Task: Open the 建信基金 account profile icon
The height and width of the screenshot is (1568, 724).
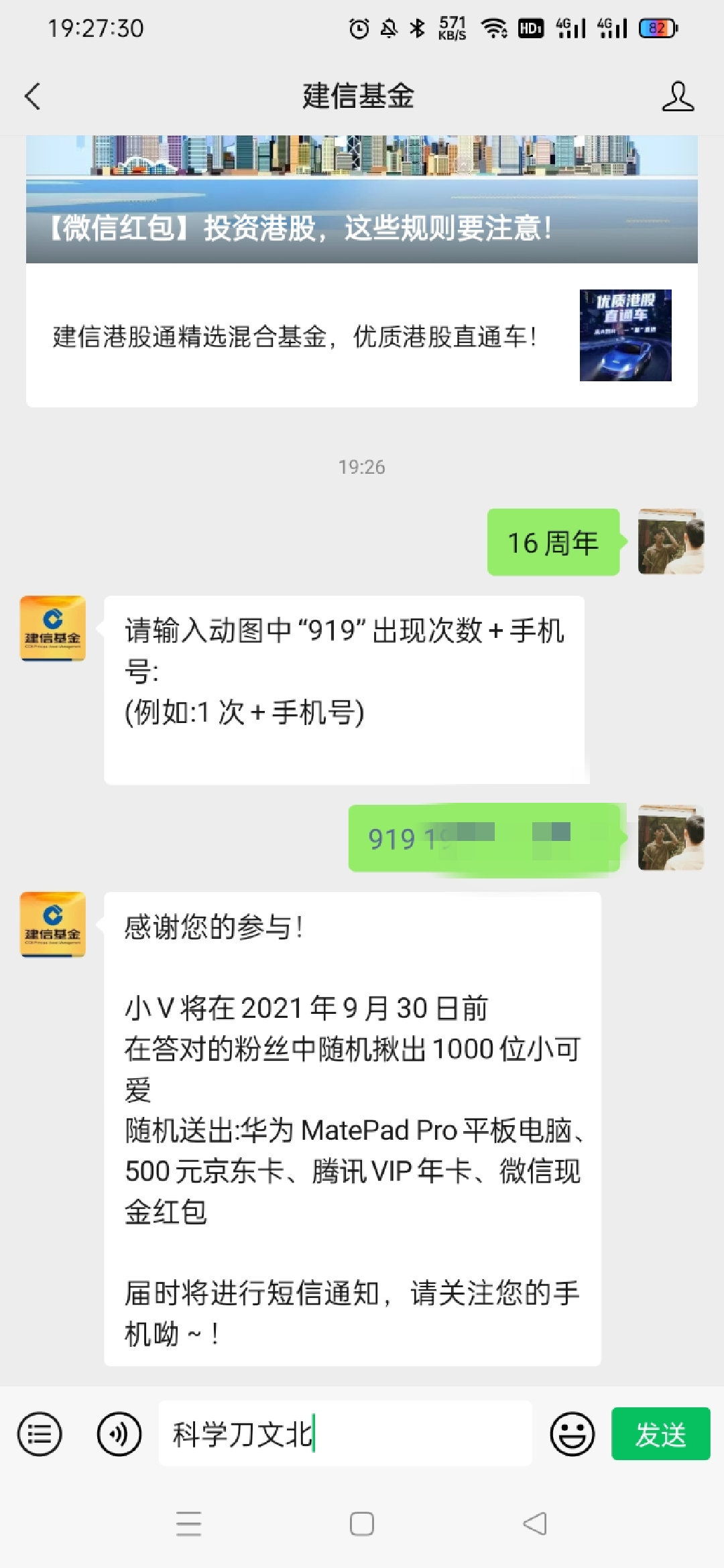Action: click(677, 96)
